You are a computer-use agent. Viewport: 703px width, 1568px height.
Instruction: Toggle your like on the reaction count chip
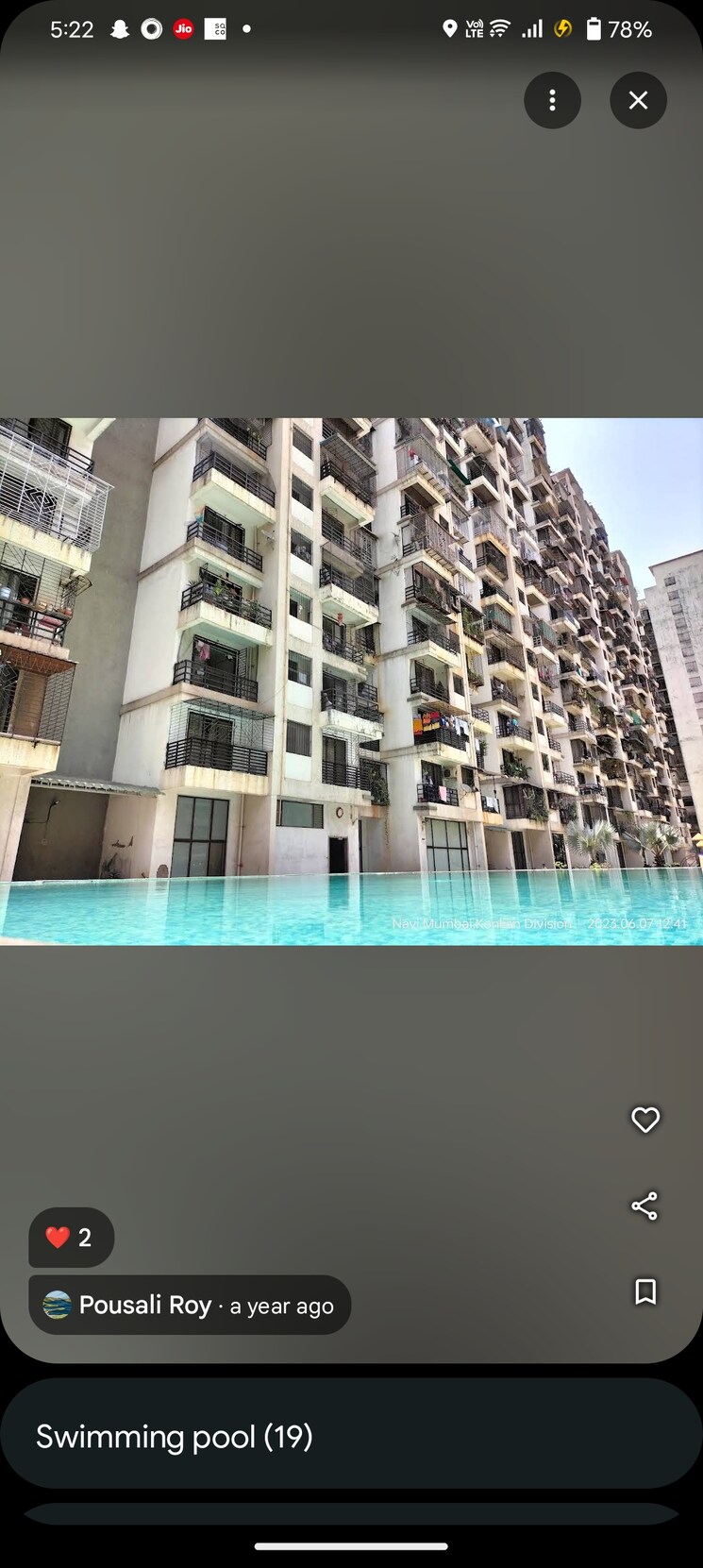[71, 1238]
